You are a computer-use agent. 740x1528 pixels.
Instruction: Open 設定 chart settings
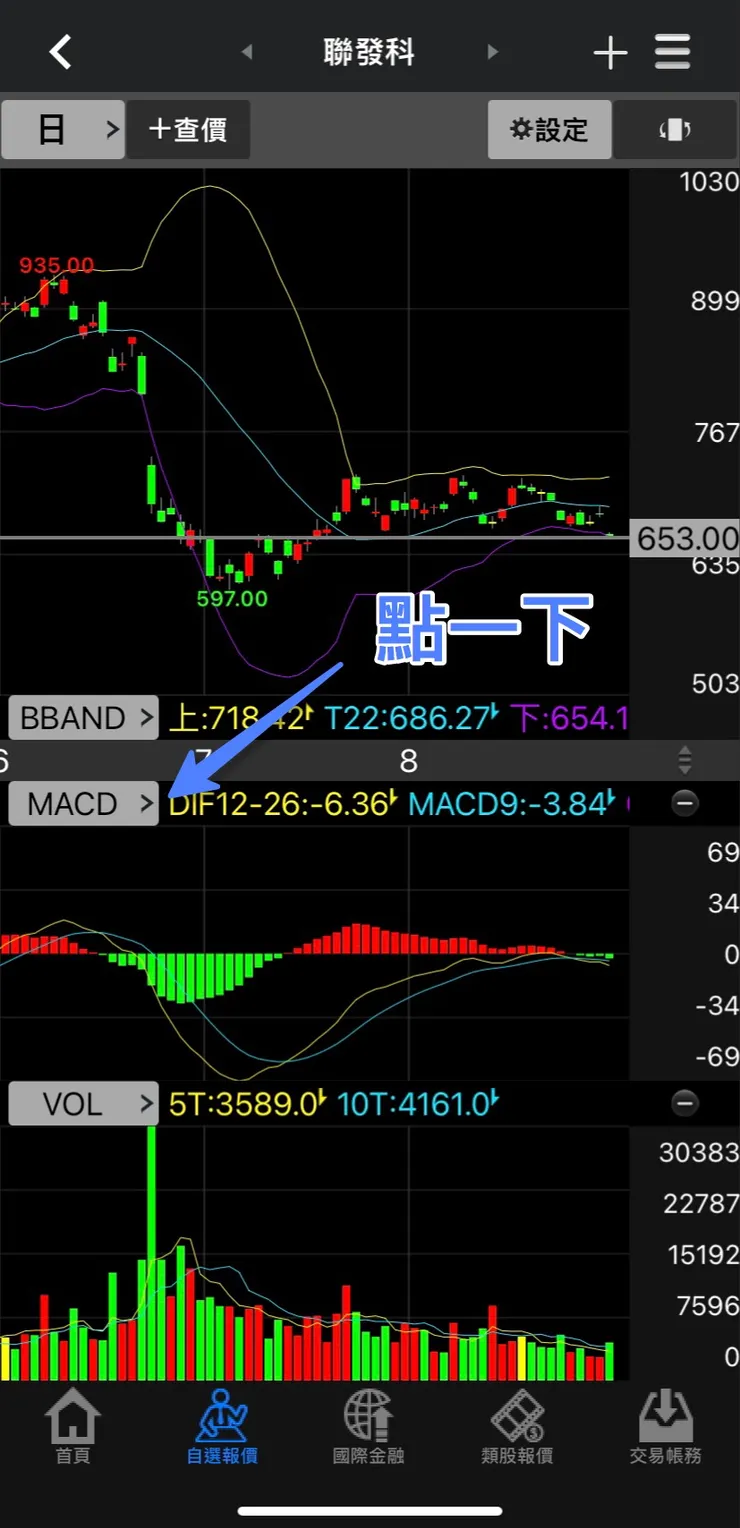coord(549,130)
